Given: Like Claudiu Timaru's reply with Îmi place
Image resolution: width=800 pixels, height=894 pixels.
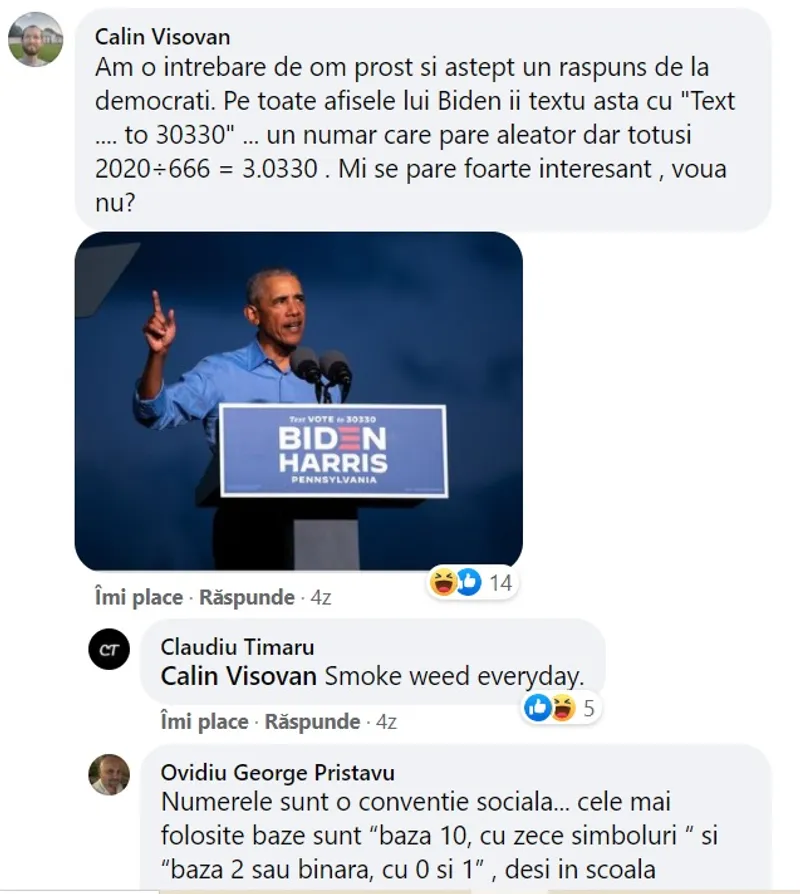Looking at the screenshot, I should (x=204, y=721).
